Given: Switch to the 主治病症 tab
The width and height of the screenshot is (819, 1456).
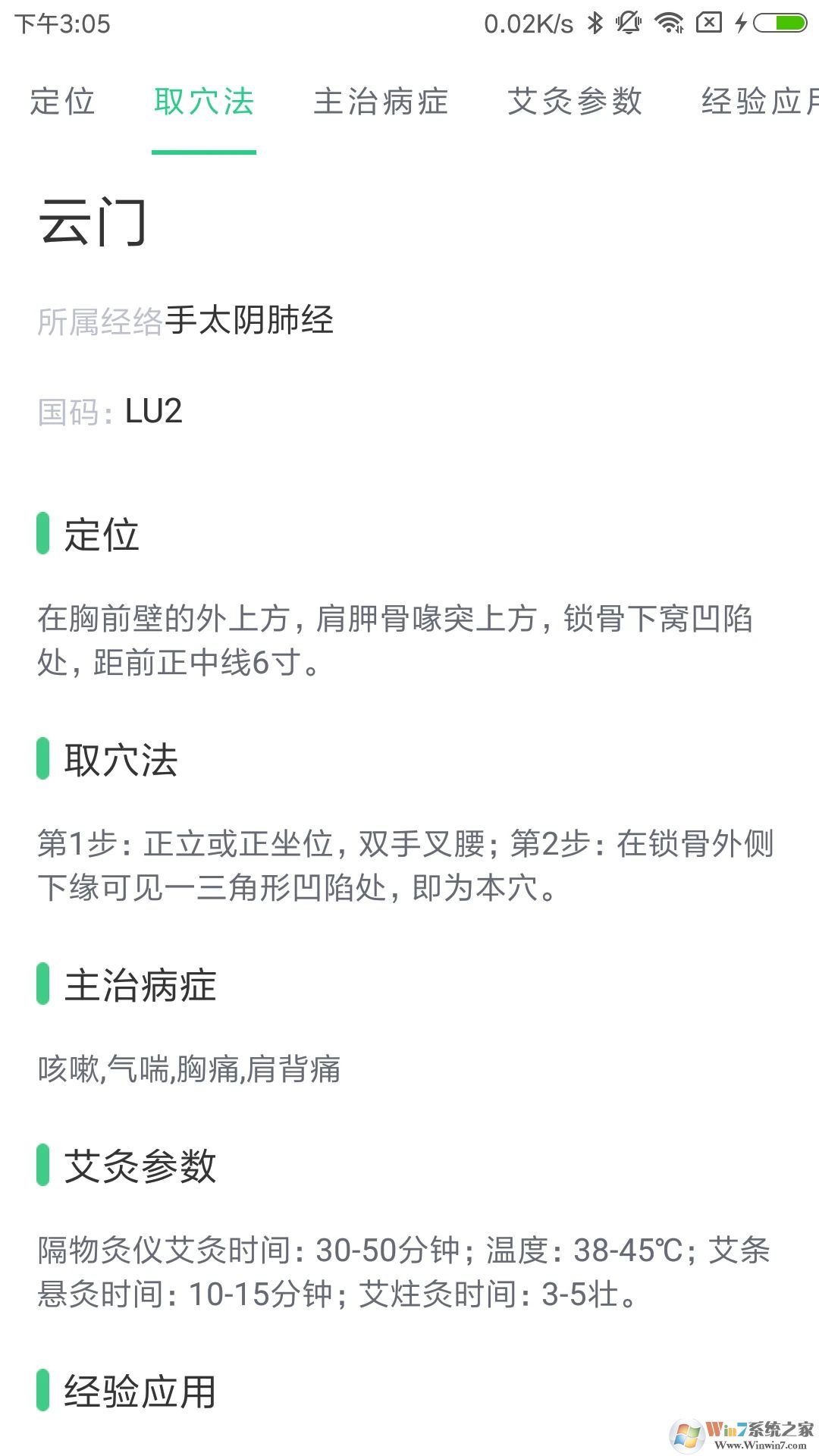Looking at the screenshot, I should pos(381,102).
